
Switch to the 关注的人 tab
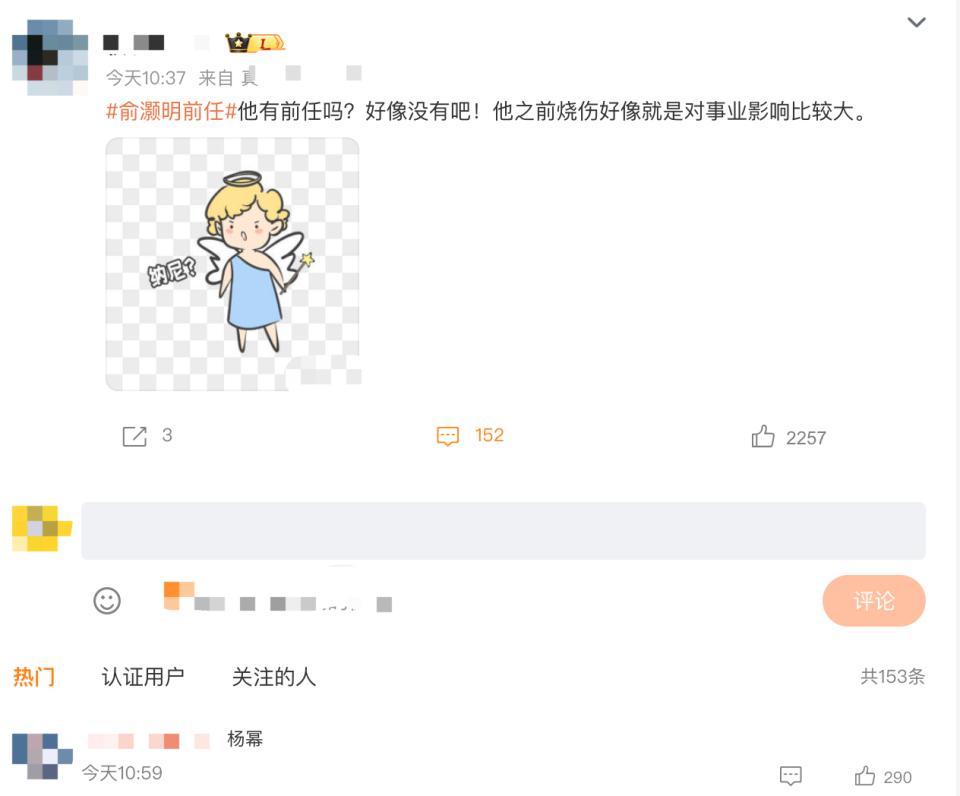(273, 677)
